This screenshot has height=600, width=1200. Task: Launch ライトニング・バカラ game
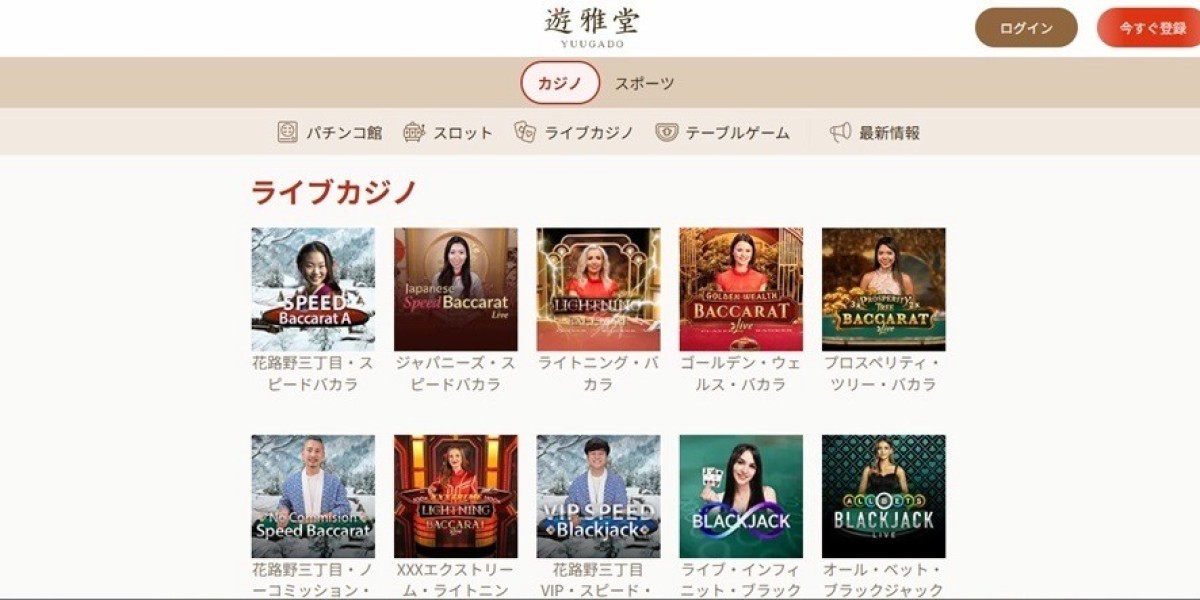click(598, 289)
